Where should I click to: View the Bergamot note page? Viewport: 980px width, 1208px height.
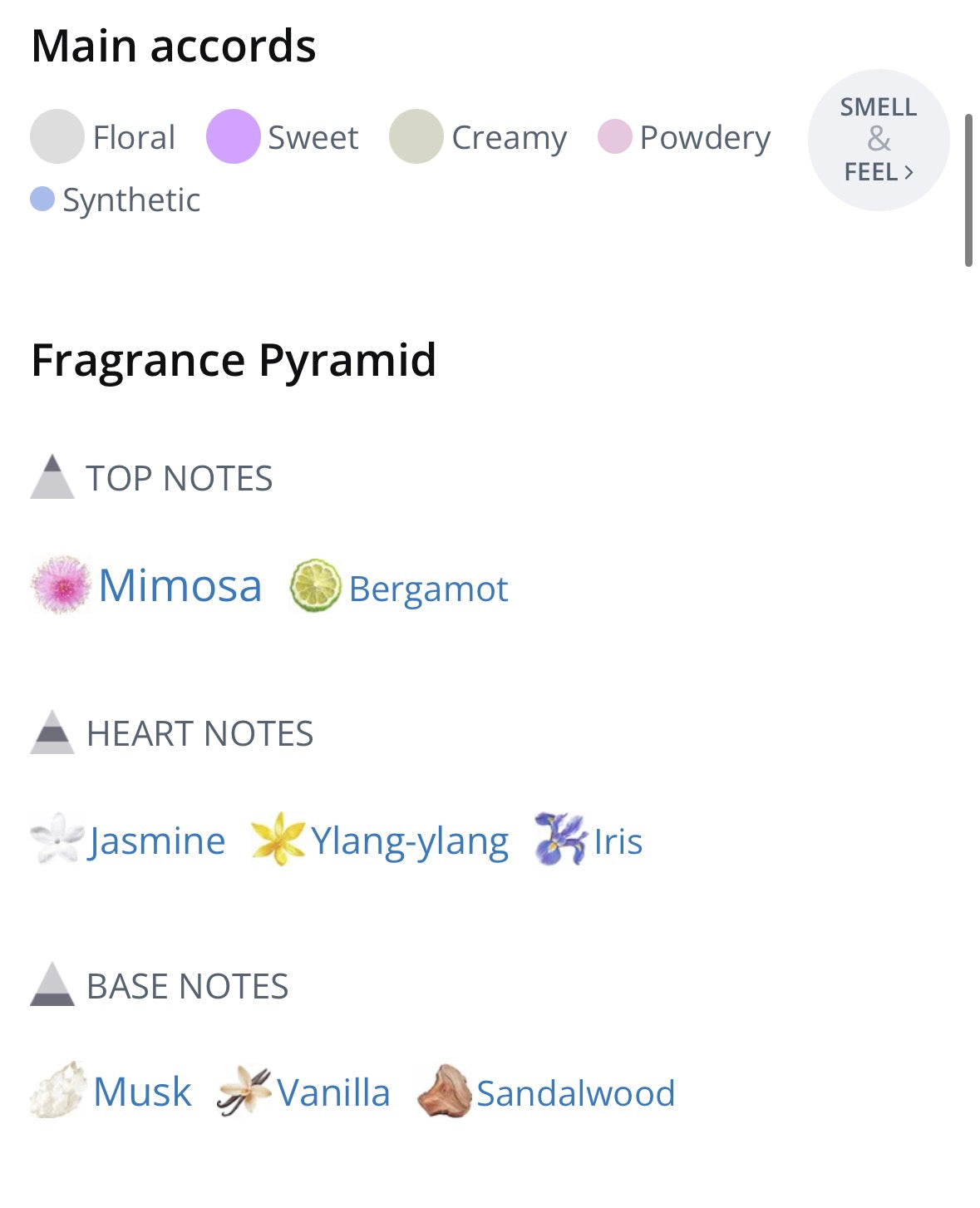click(427, 589)
